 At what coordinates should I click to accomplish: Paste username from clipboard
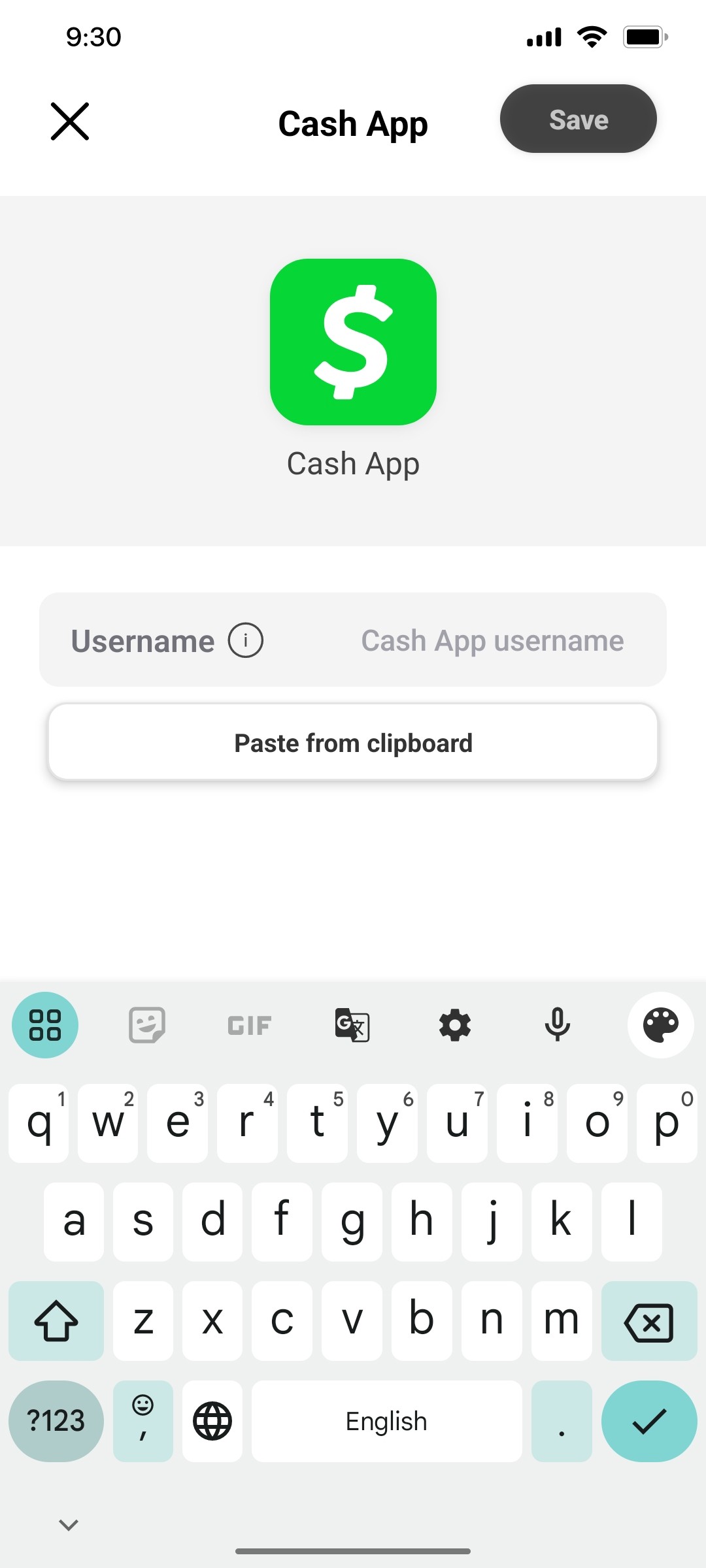tap(353, 742)
